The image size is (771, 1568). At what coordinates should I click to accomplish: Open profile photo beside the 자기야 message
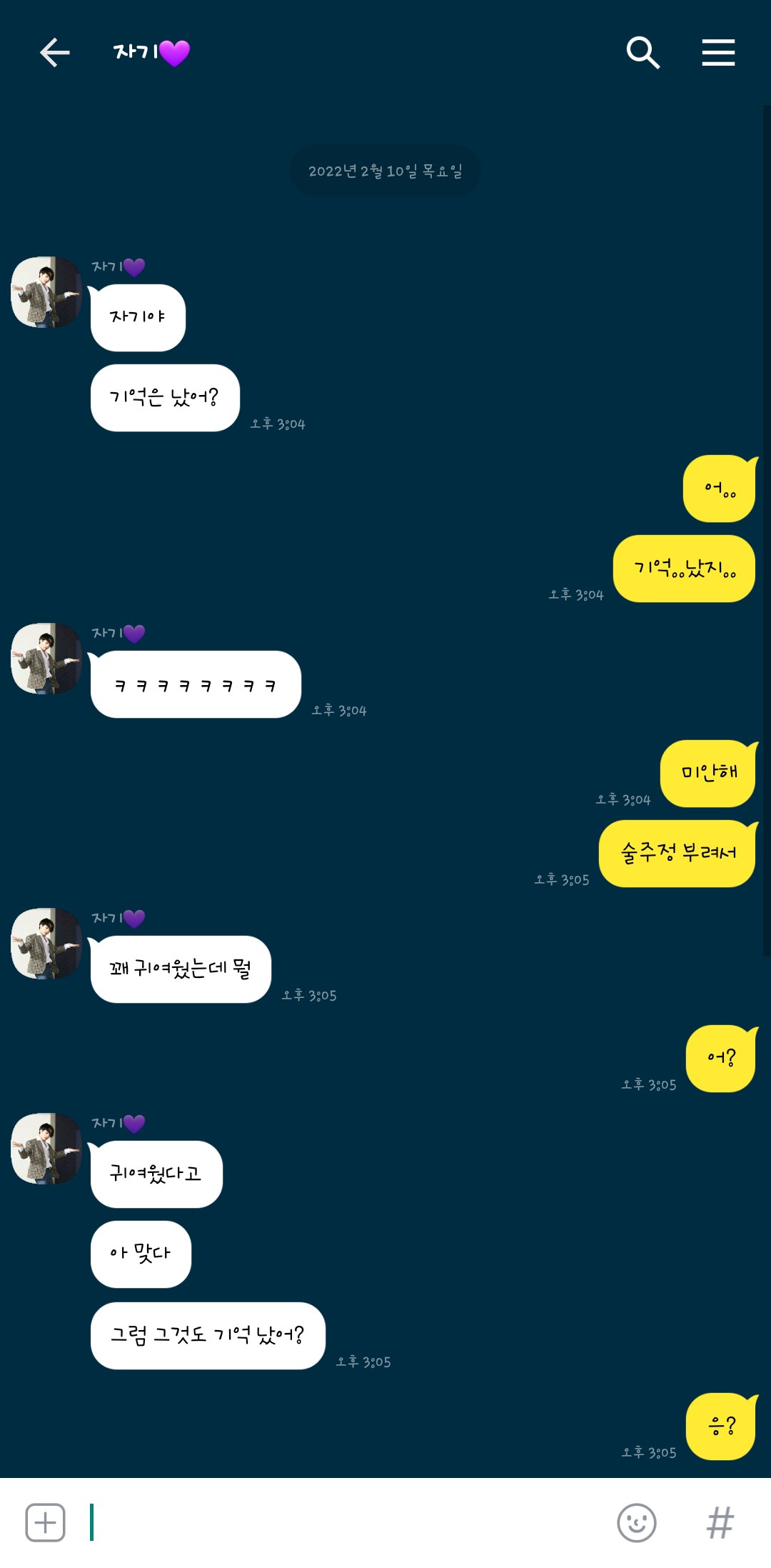tap(46, 292)
